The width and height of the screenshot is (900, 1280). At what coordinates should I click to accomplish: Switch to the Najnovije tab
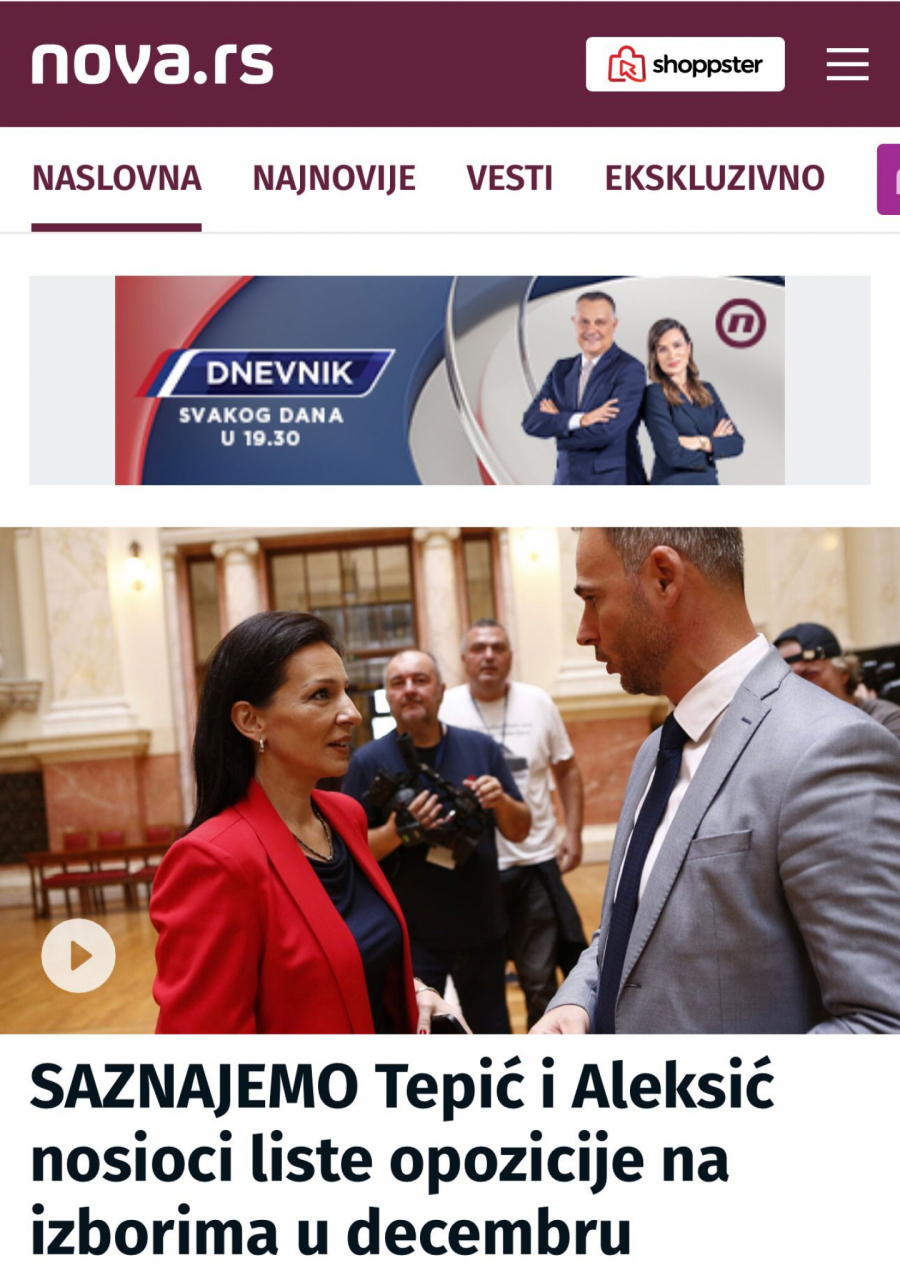pos(334,179)
